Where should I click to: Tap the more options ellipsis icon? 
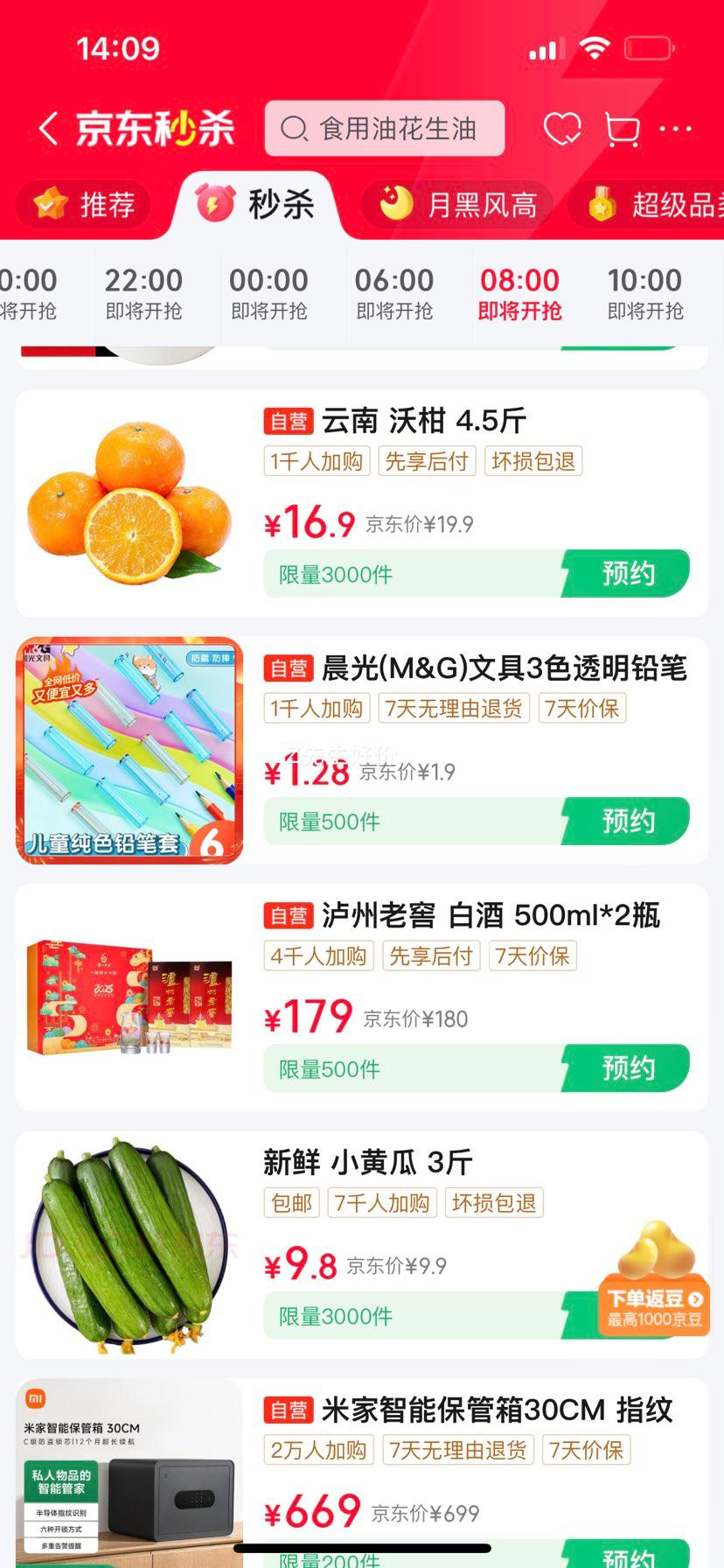pos(677,128)
